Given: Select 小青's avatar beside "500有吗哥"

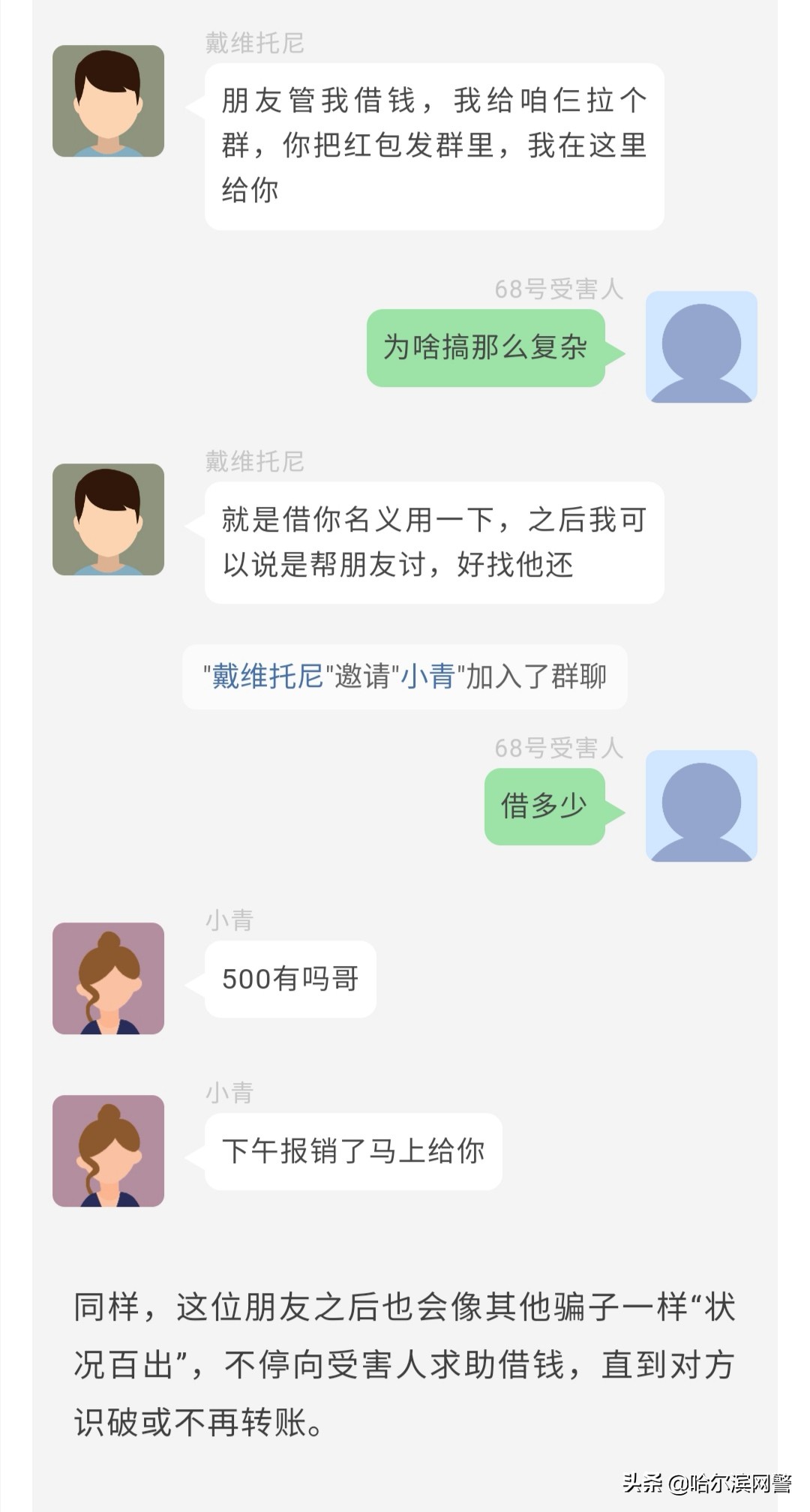Looking at the screenshot, I should click(109, 977).
